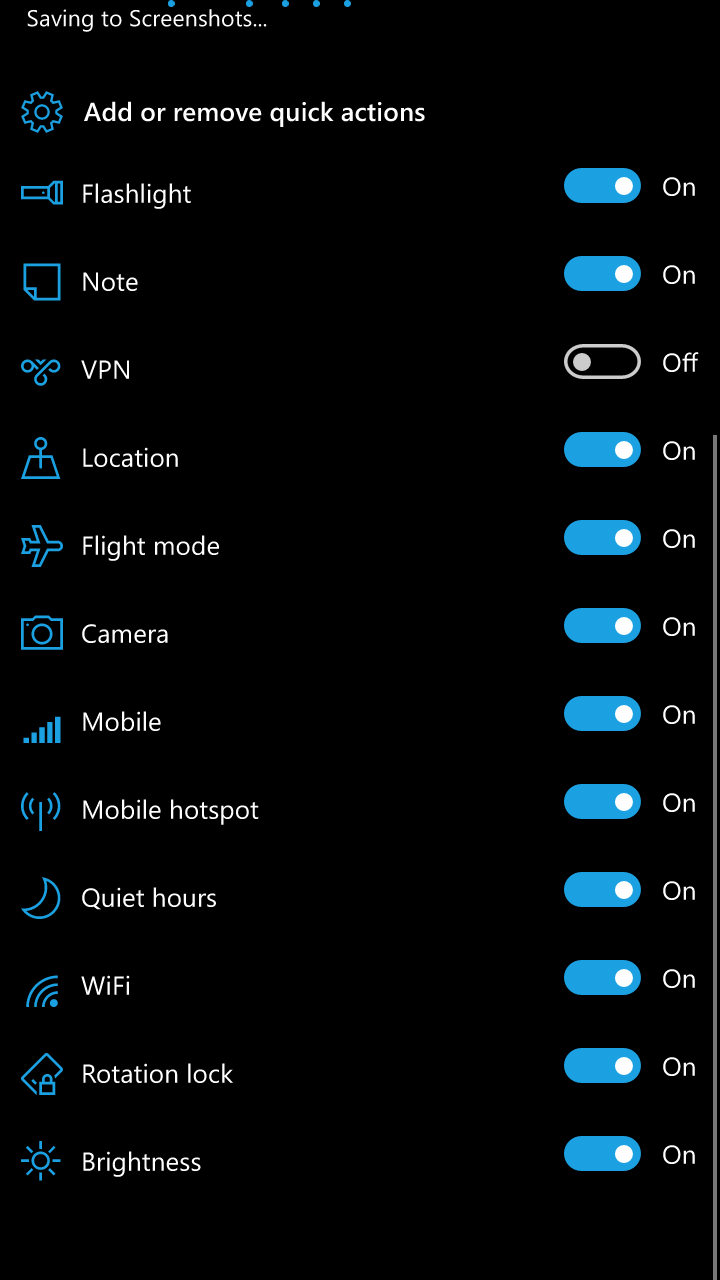Enable the VPN quick action
This screenshot has width=720, height=1280.
[602, 362]
